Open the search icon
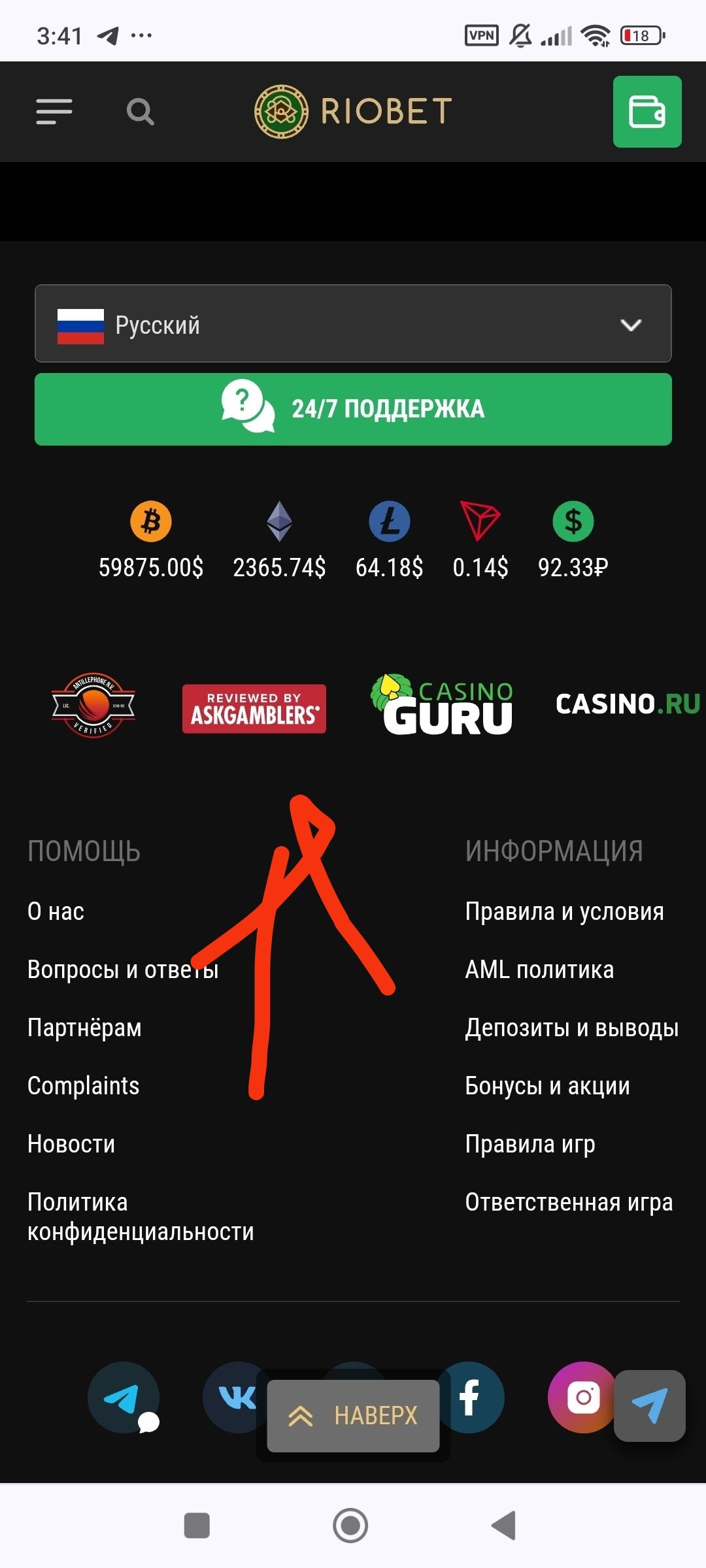The height and width of the screenshot is (1568, 706). tap(140, 112)
